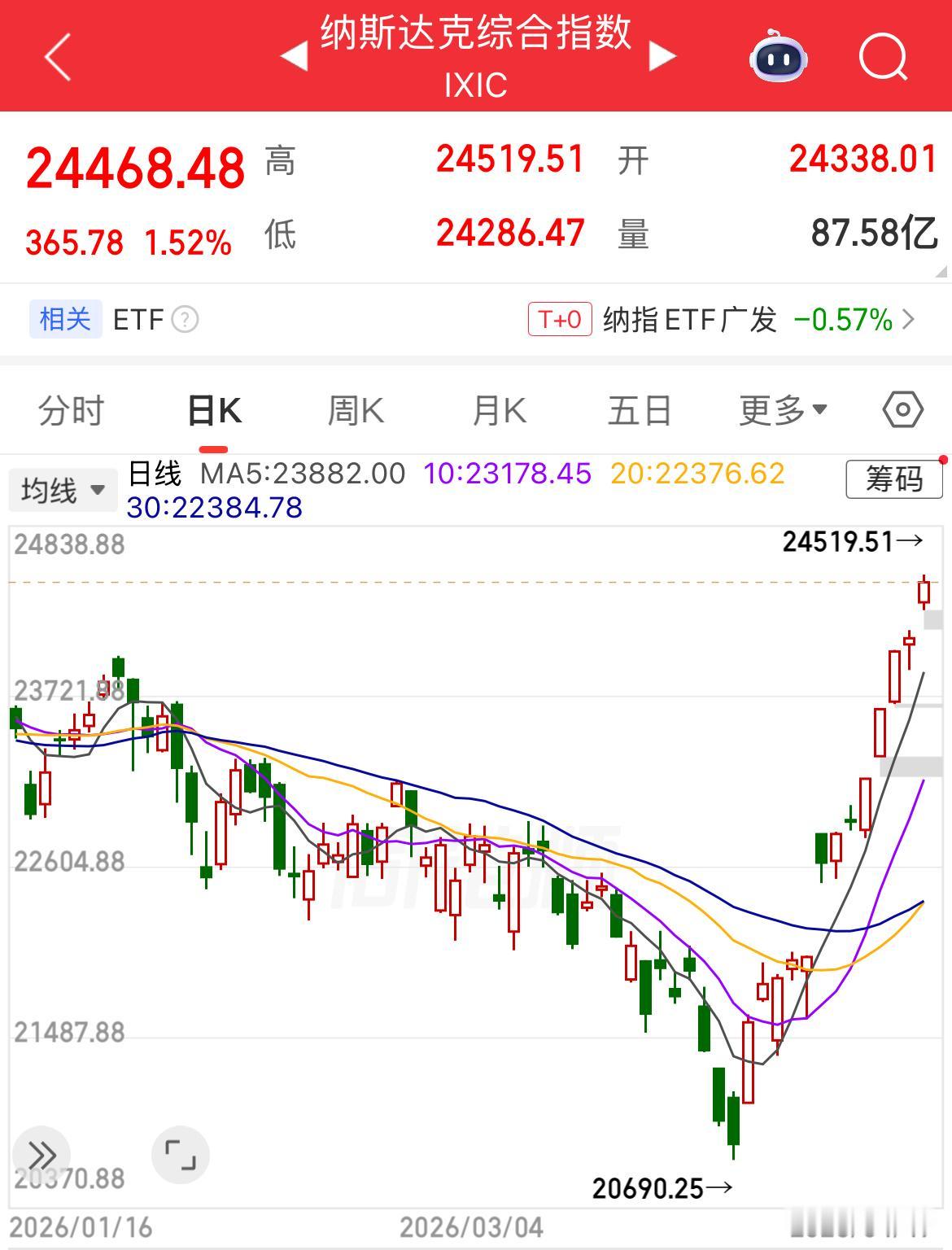Open the 更多 chart type dropdown
The height and width of the screenshot is (1250, 952).
[781, 410]
